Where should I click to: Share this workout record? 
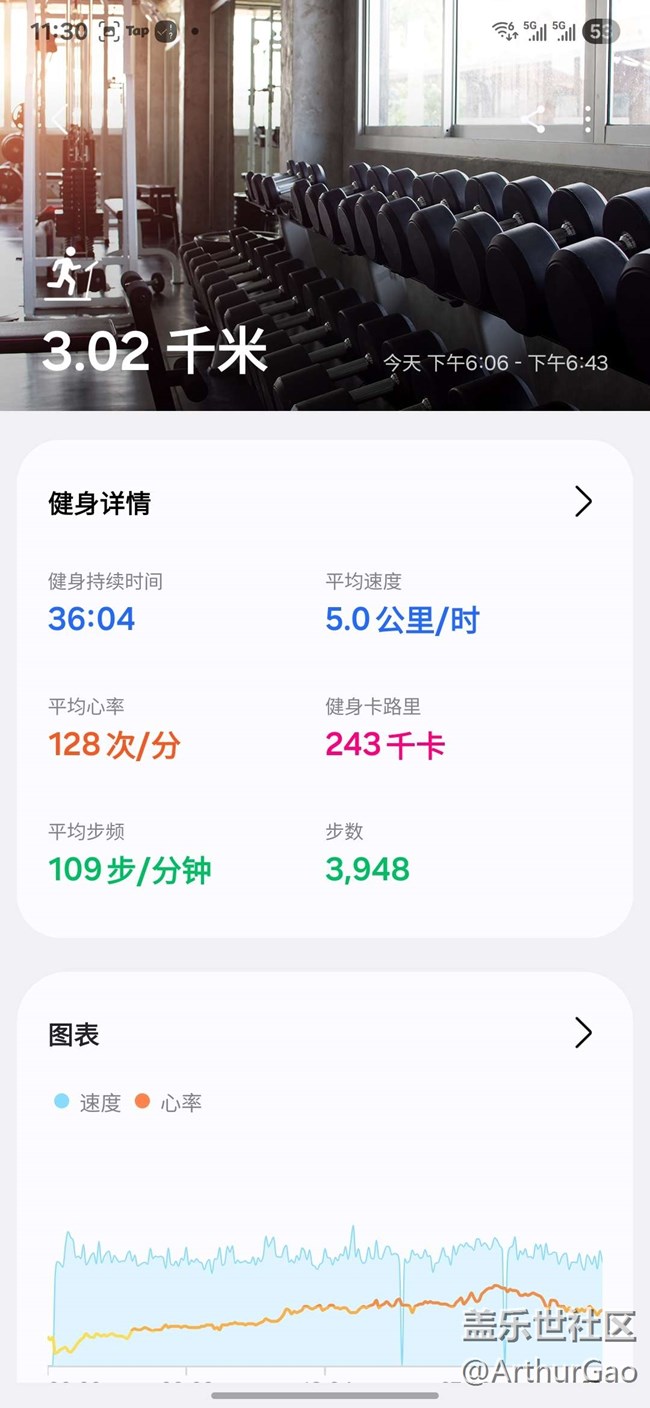[533, 119]
